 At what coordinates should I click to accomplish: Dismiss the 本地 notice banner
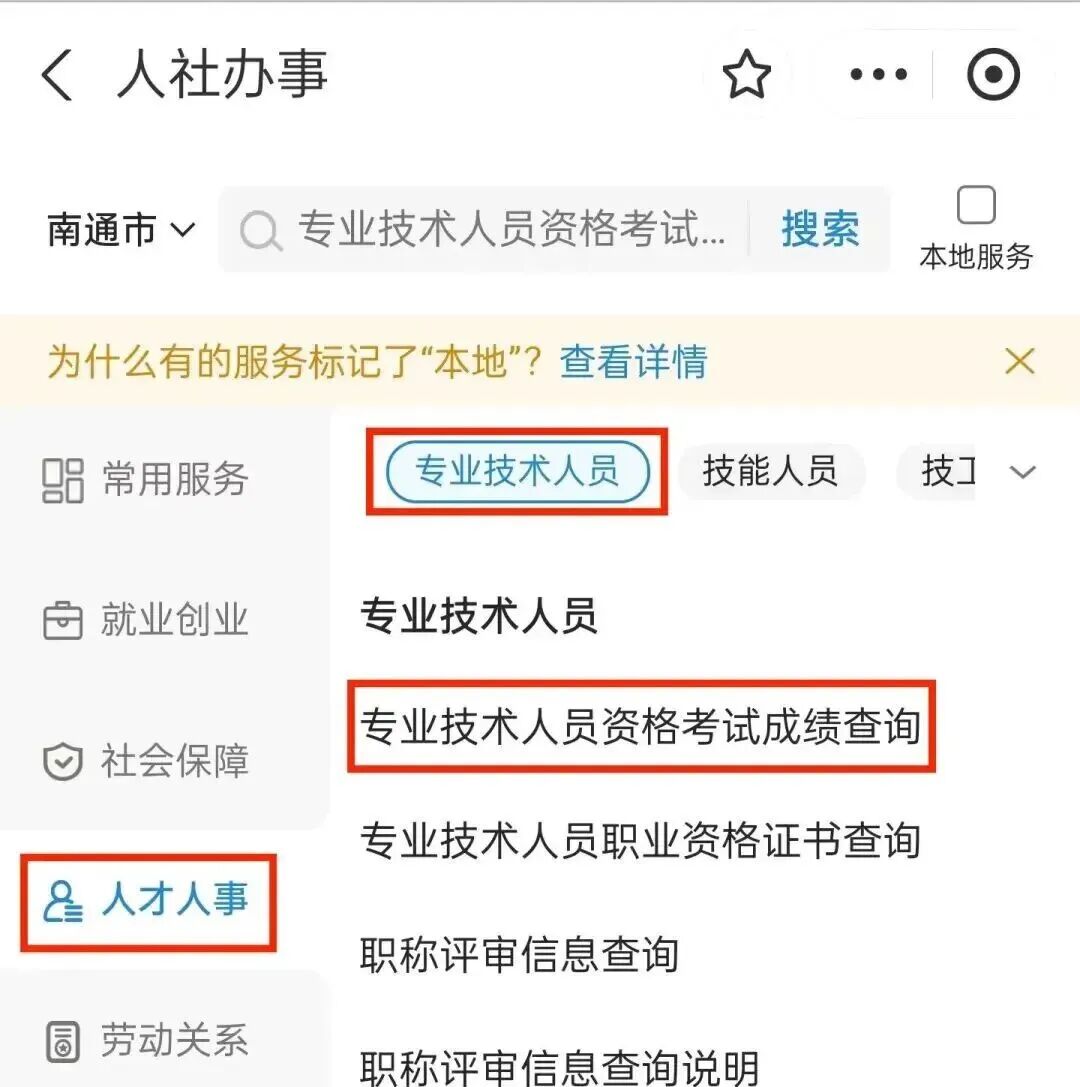click(1019, 361)
